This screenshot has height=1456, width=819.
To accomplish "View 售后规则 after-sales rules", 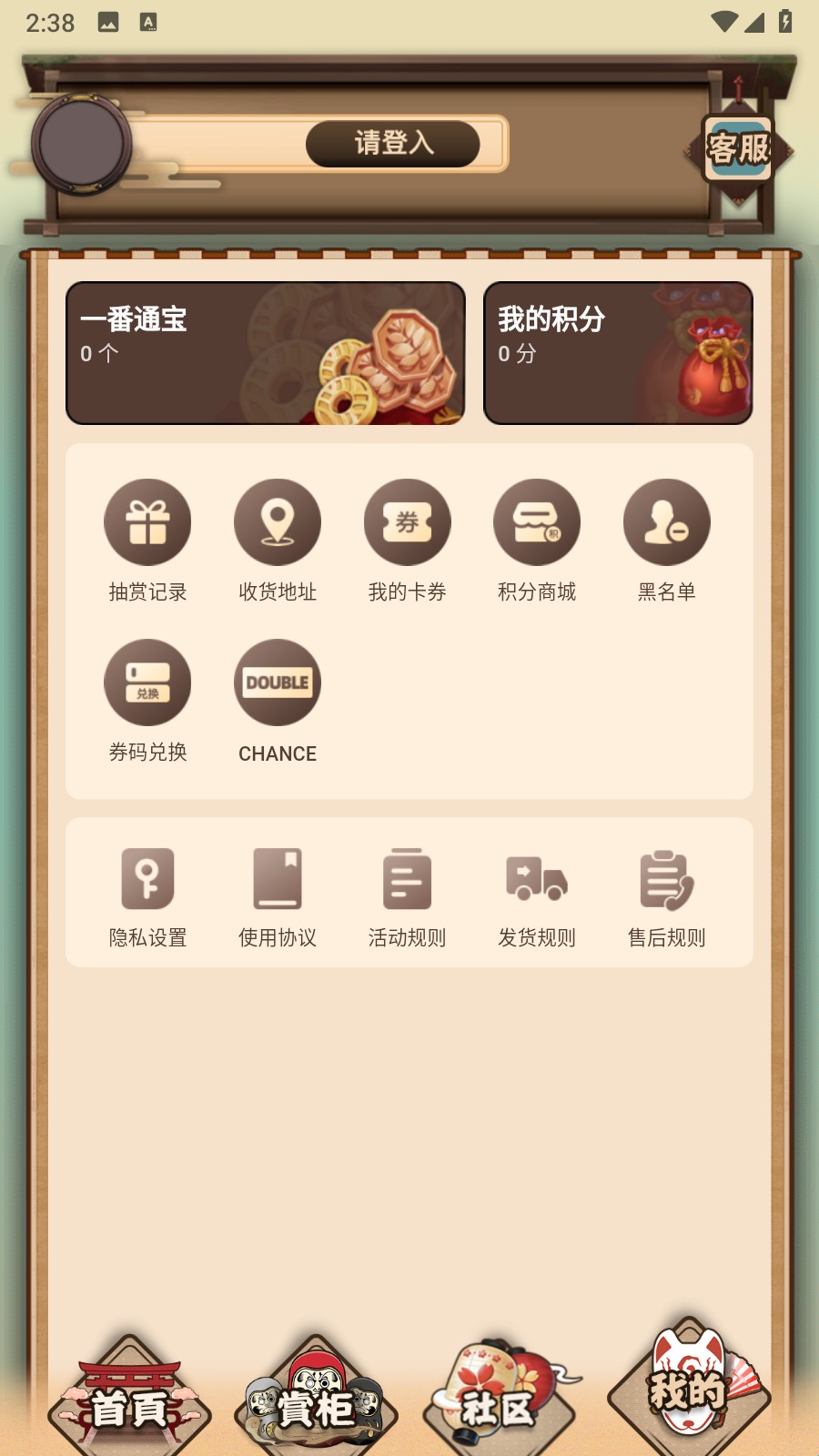I will click(666, 896).
